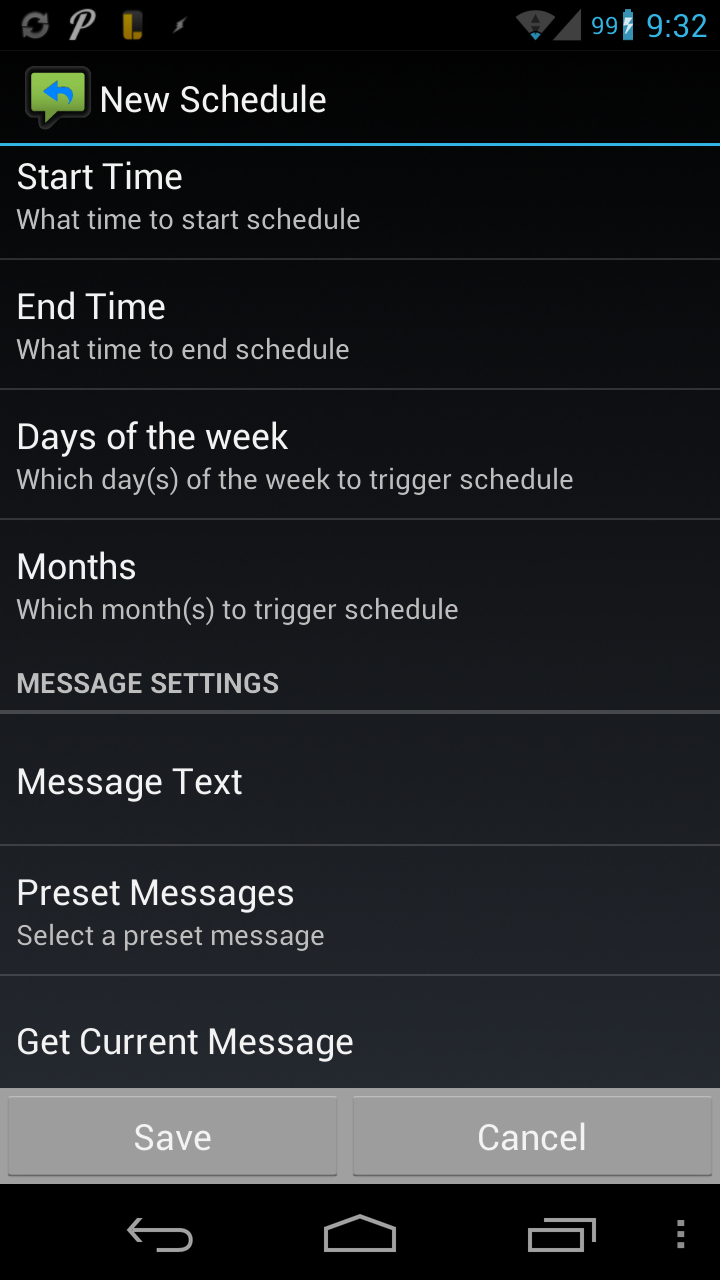Screen dimensions: 720x1280
Task: Tap Get Current Message
Action: point(360,1040)
